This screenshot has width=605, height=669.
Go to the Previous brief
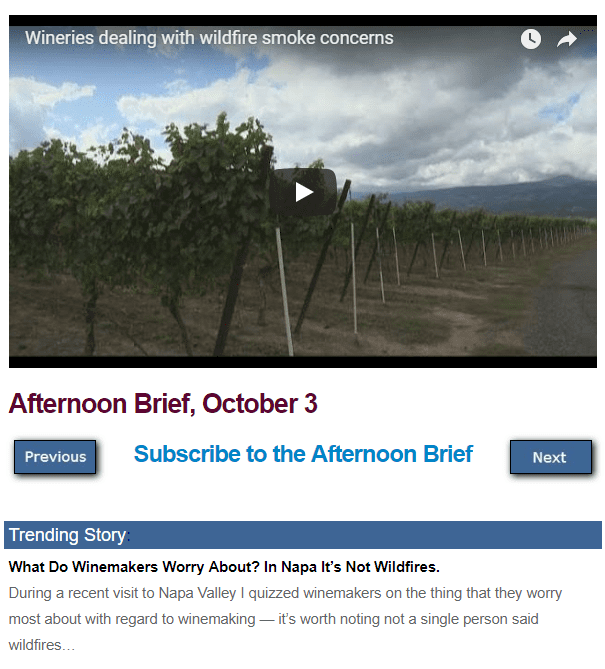55,457
